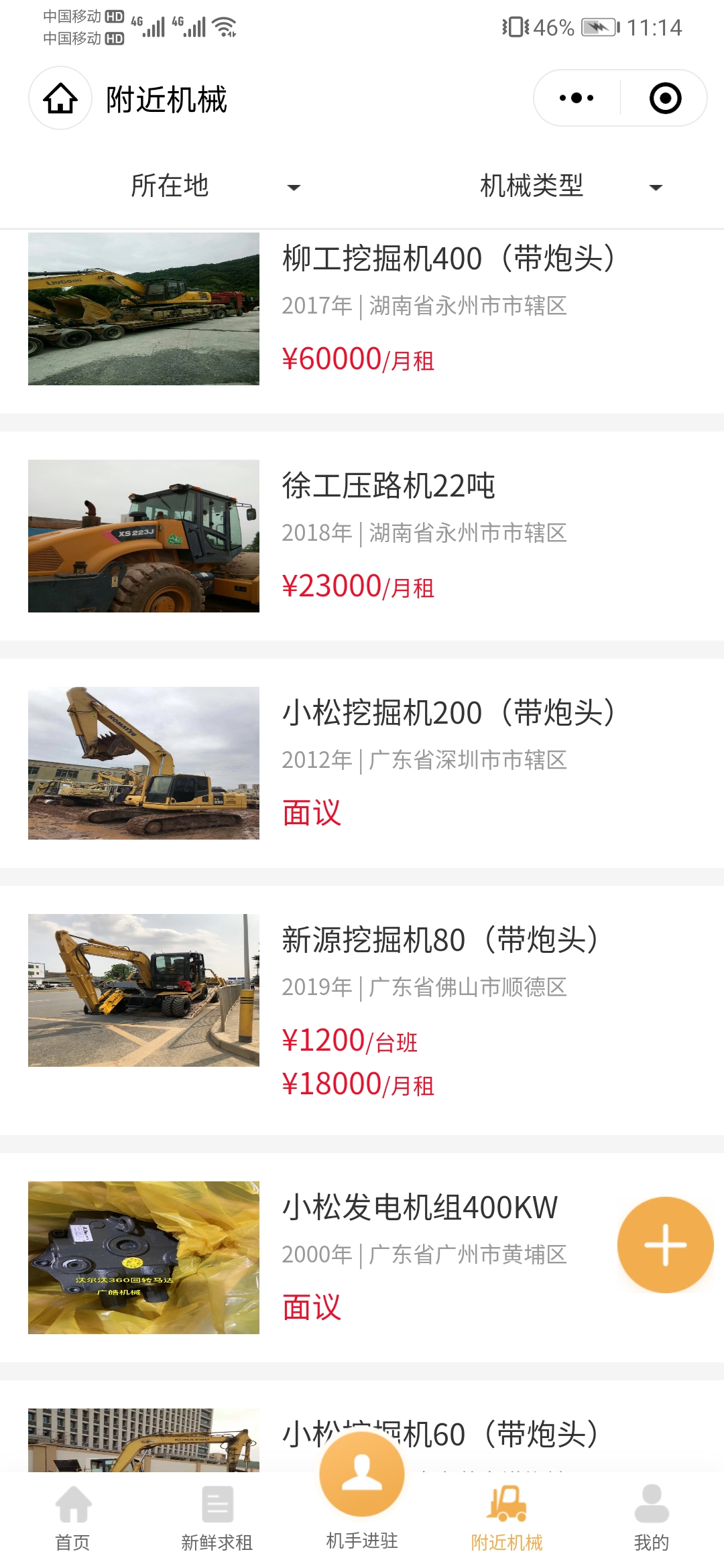
Task: Go to the mini program home icon
Action: coord(60,99)
